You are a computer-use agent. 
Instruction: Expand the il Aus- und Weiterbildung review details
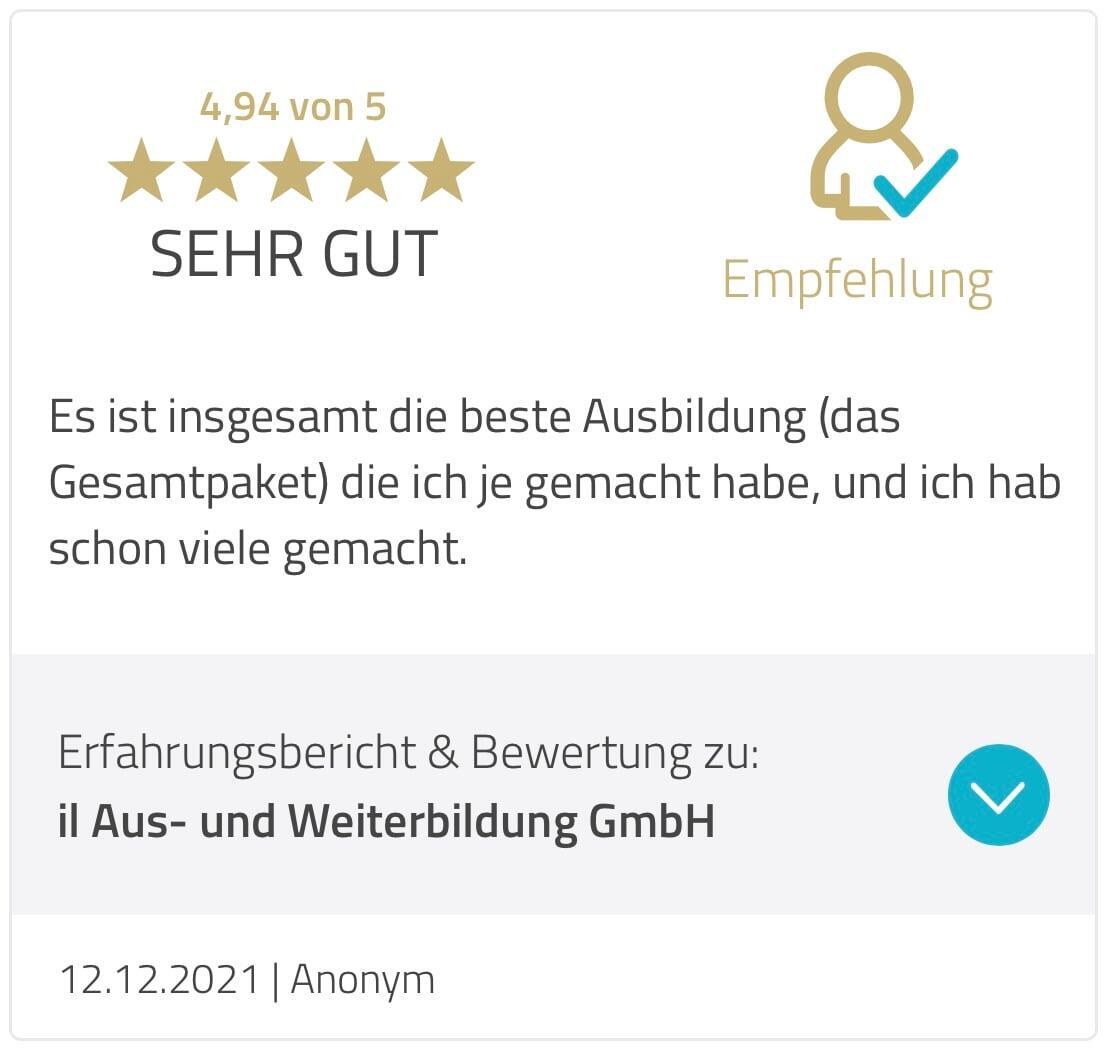[998, 795]
